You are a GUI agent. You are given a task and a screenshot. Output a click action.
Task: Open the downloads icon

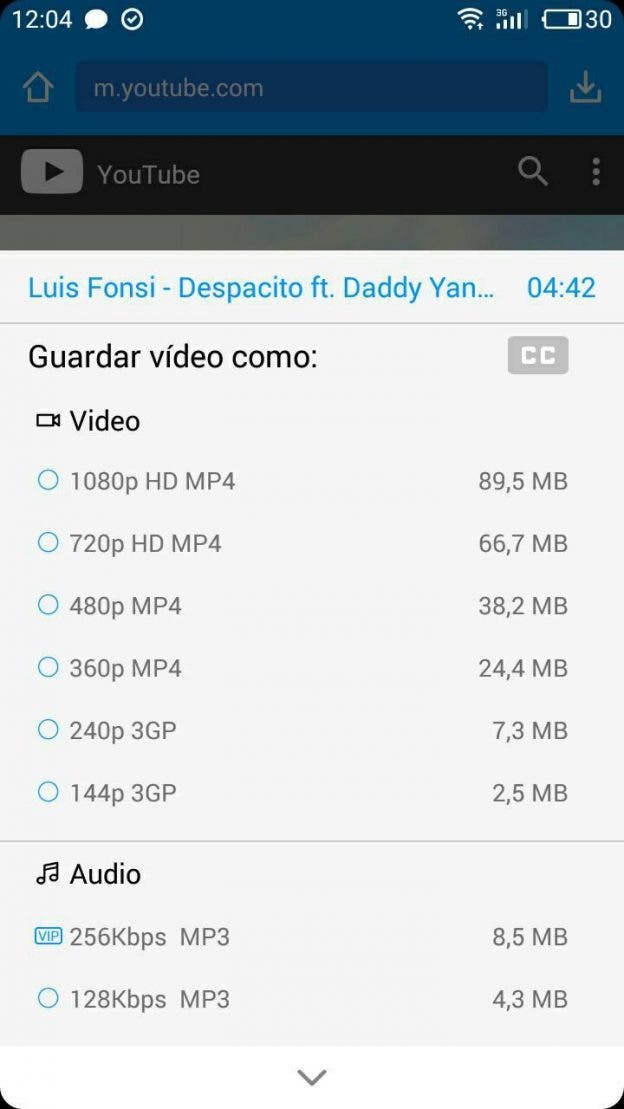click(x=585, y=88)
